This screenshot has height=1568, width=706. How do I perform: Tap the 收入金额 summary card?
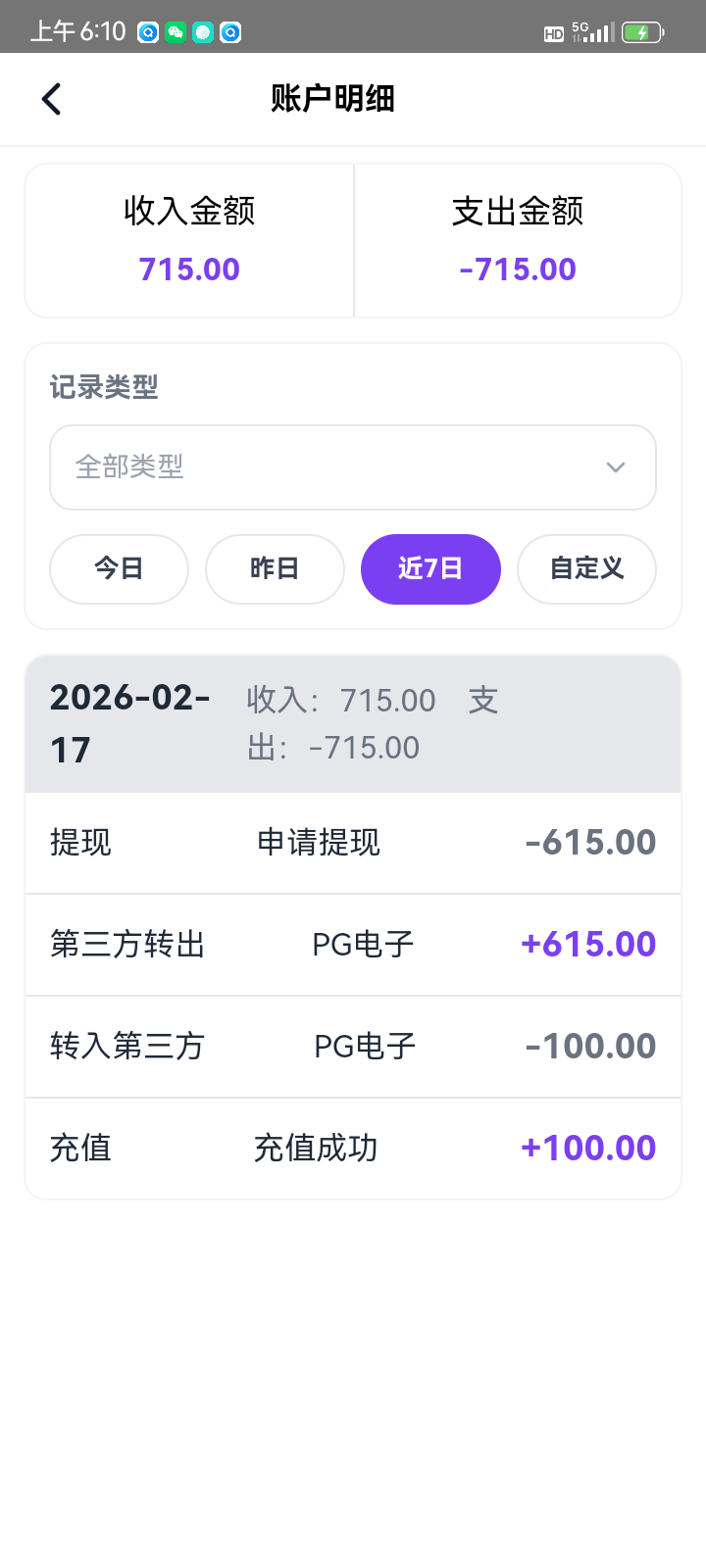tap(189, 240)
